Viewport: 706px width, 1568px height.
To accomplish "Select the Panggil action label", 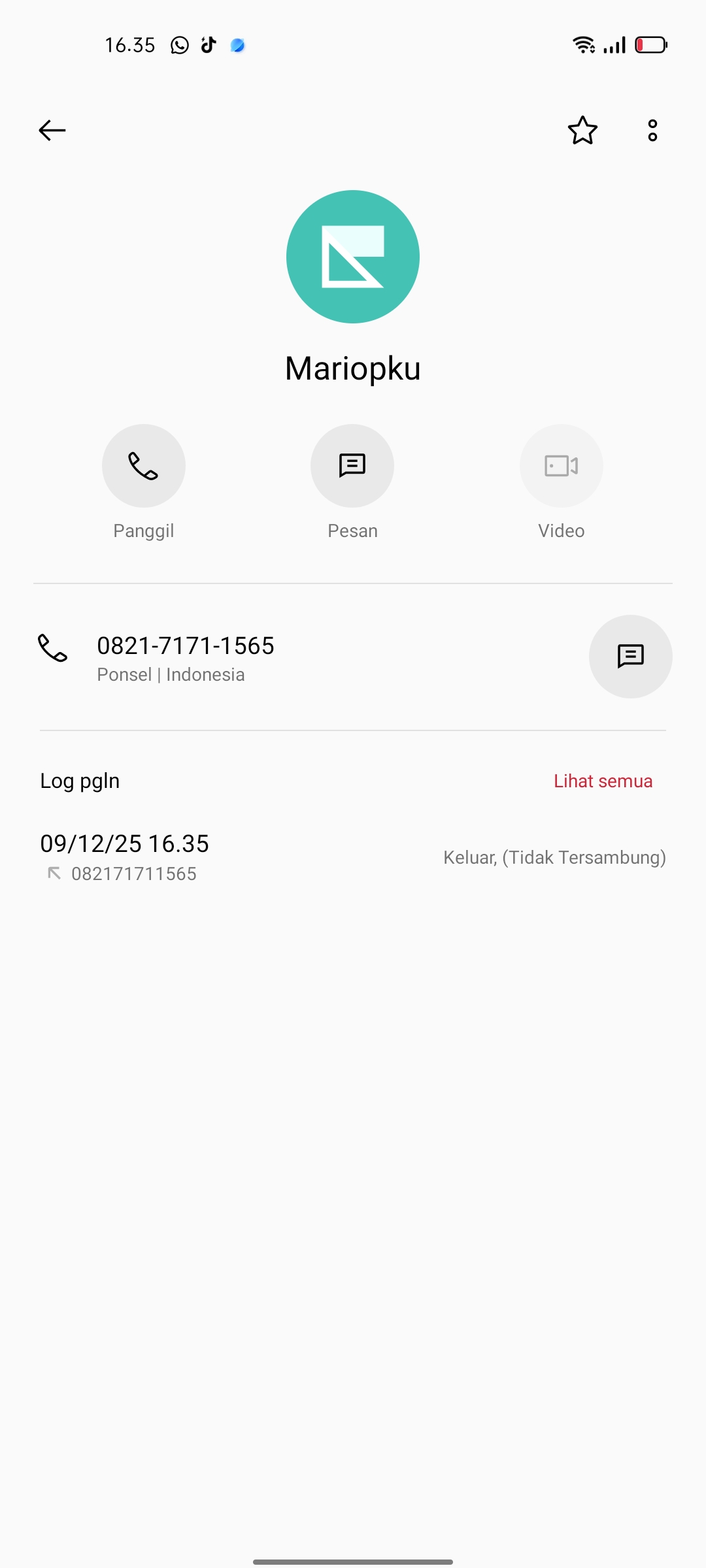I will pyautogui.click(x=143, y=531).
